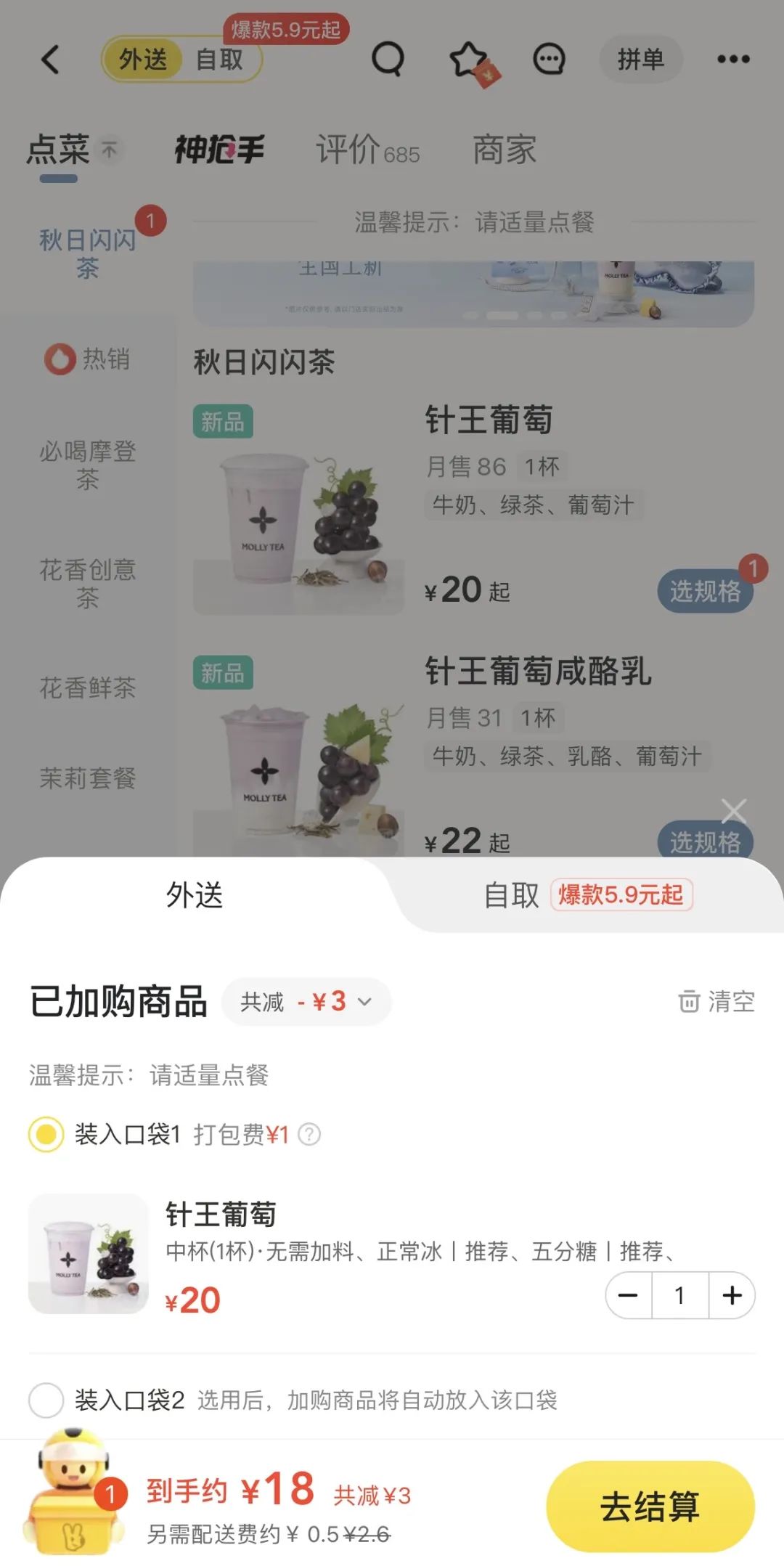Tap the 拼单 group order button
784x1566 pixels.
click(x=641, y=59)
